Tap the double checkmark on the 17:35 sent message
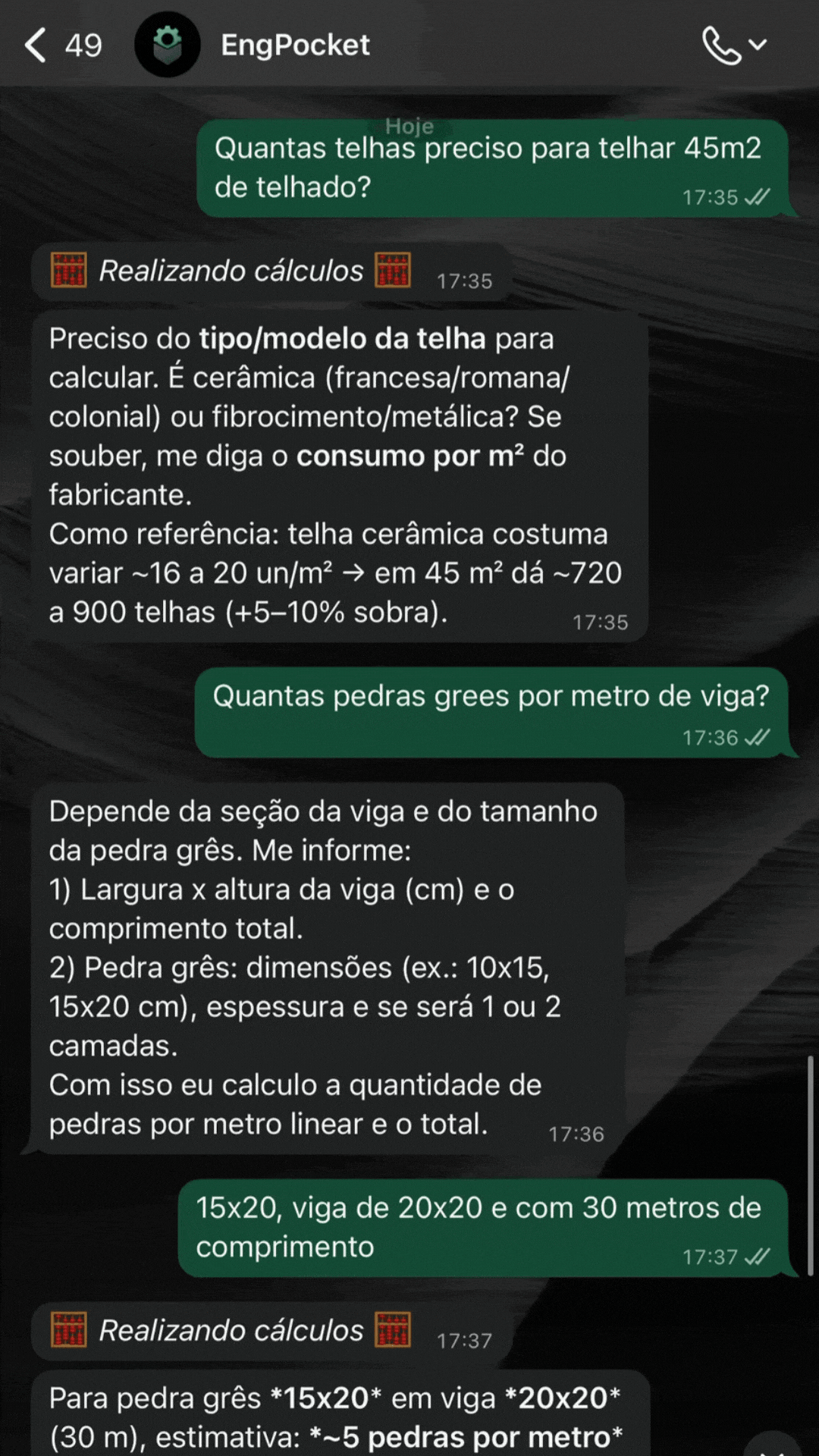 point(758,196)
